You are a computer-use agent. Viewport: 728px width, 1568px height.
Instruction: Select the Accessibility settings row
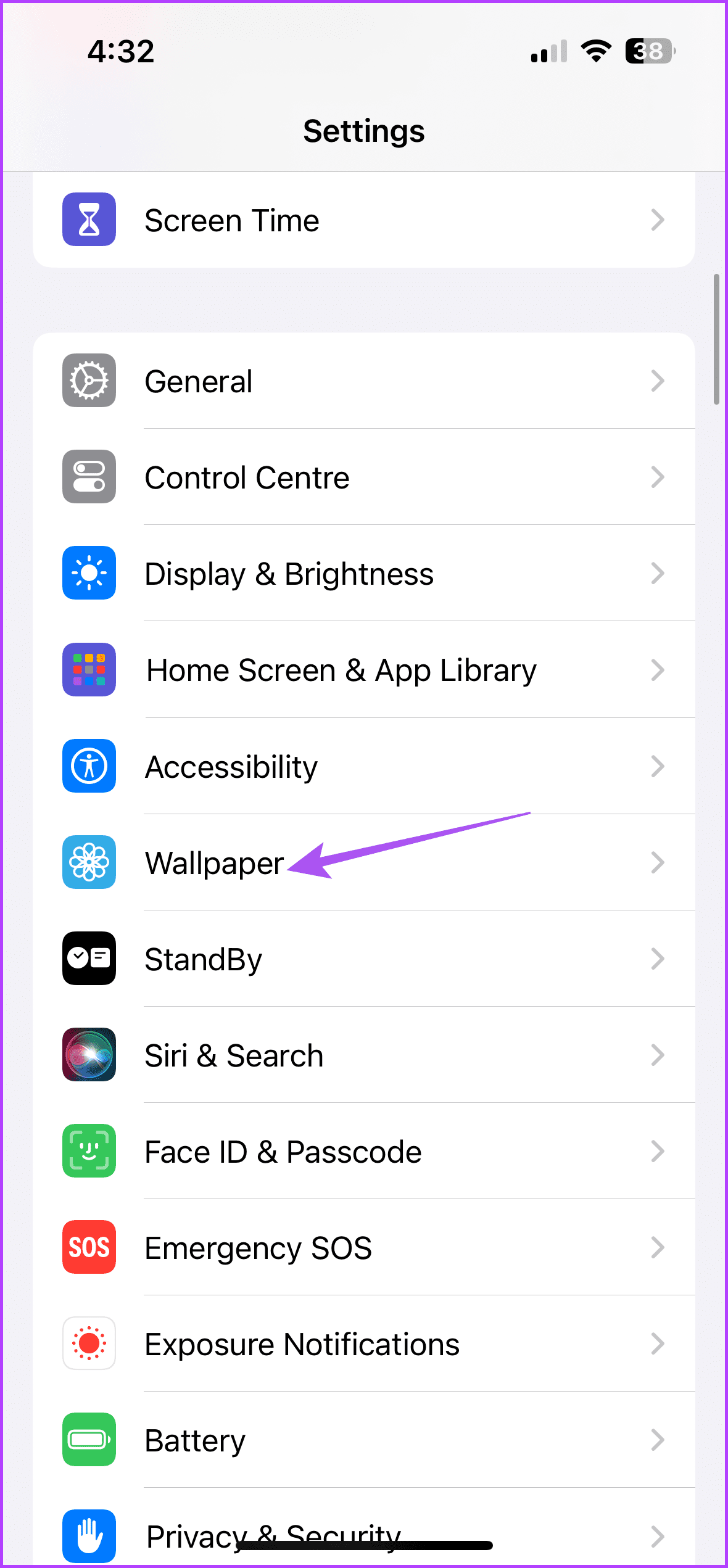pyautogui.click(x=364, y=766)
